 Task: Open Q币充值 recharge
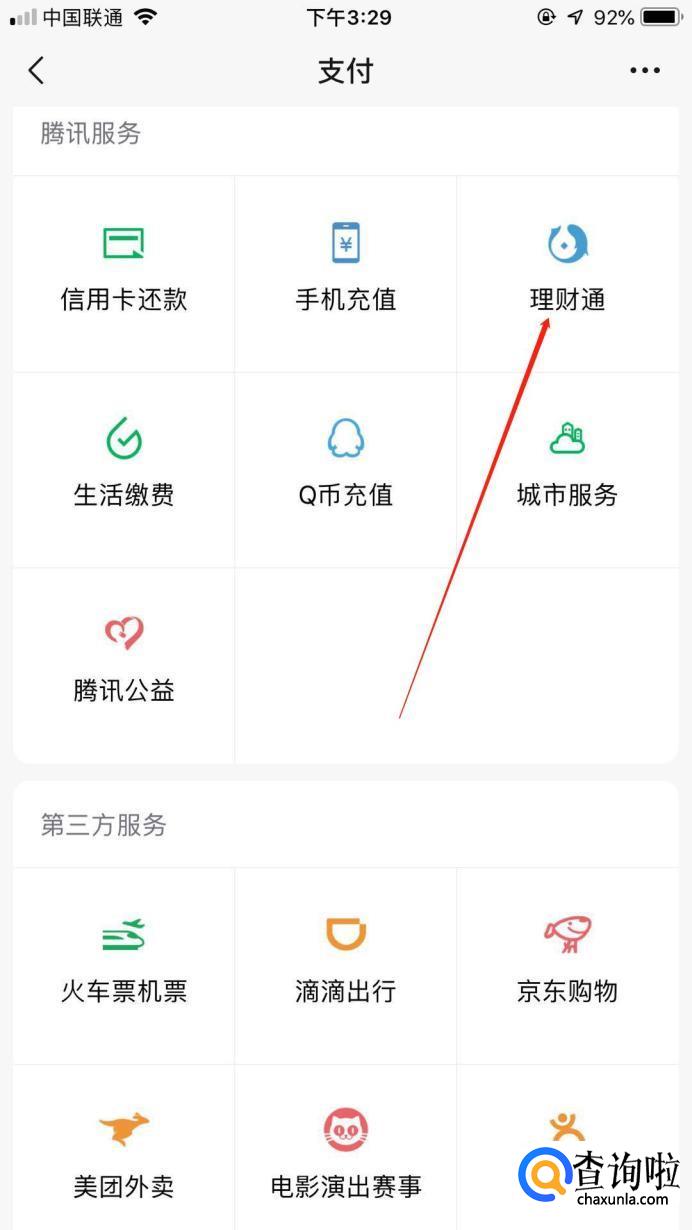tap(346, 467)
